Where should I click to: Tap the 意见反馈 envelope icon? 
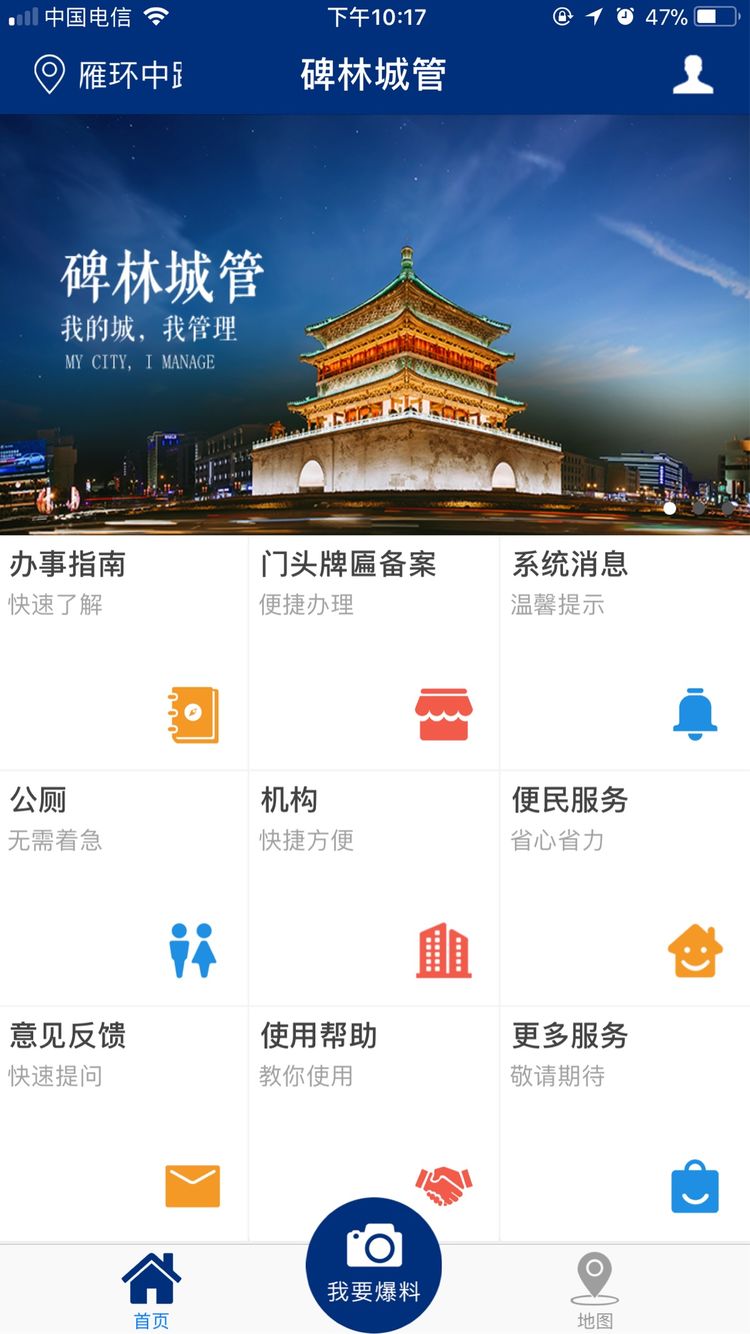coord(193,1185)
